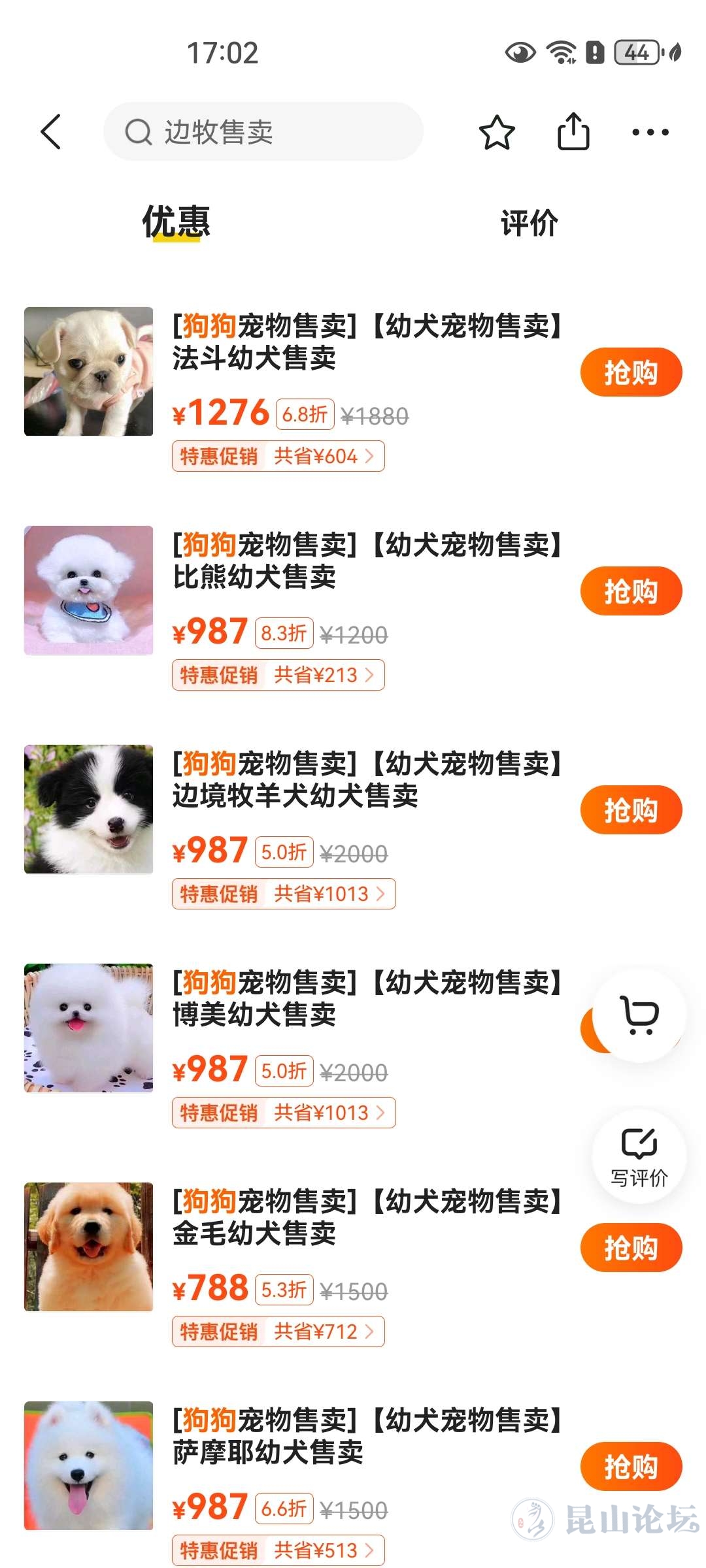The height and width of the screenshot is (1568, 706).
Task: Switch to the 评价 tab
Action: [x=529, y=223]
